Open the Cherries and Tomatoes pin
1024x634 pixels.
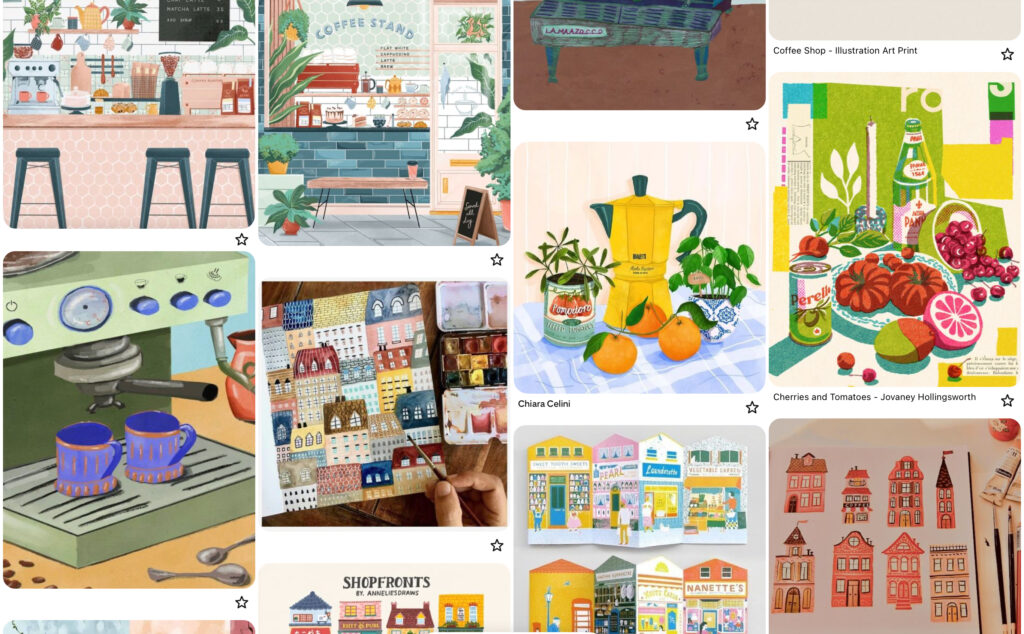click(x=894, y=228)
